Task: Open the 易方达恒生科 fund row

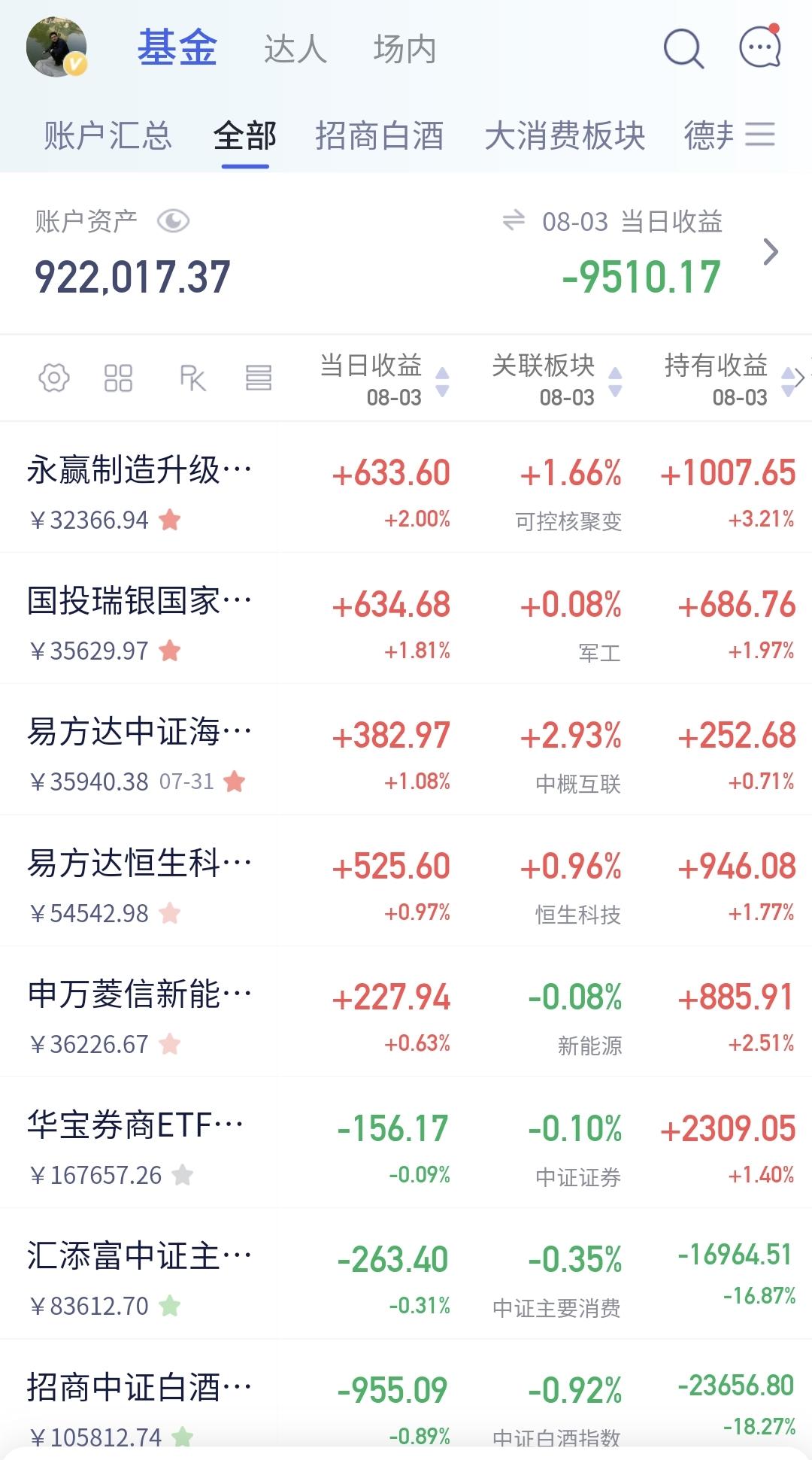Action: (406, 881)
